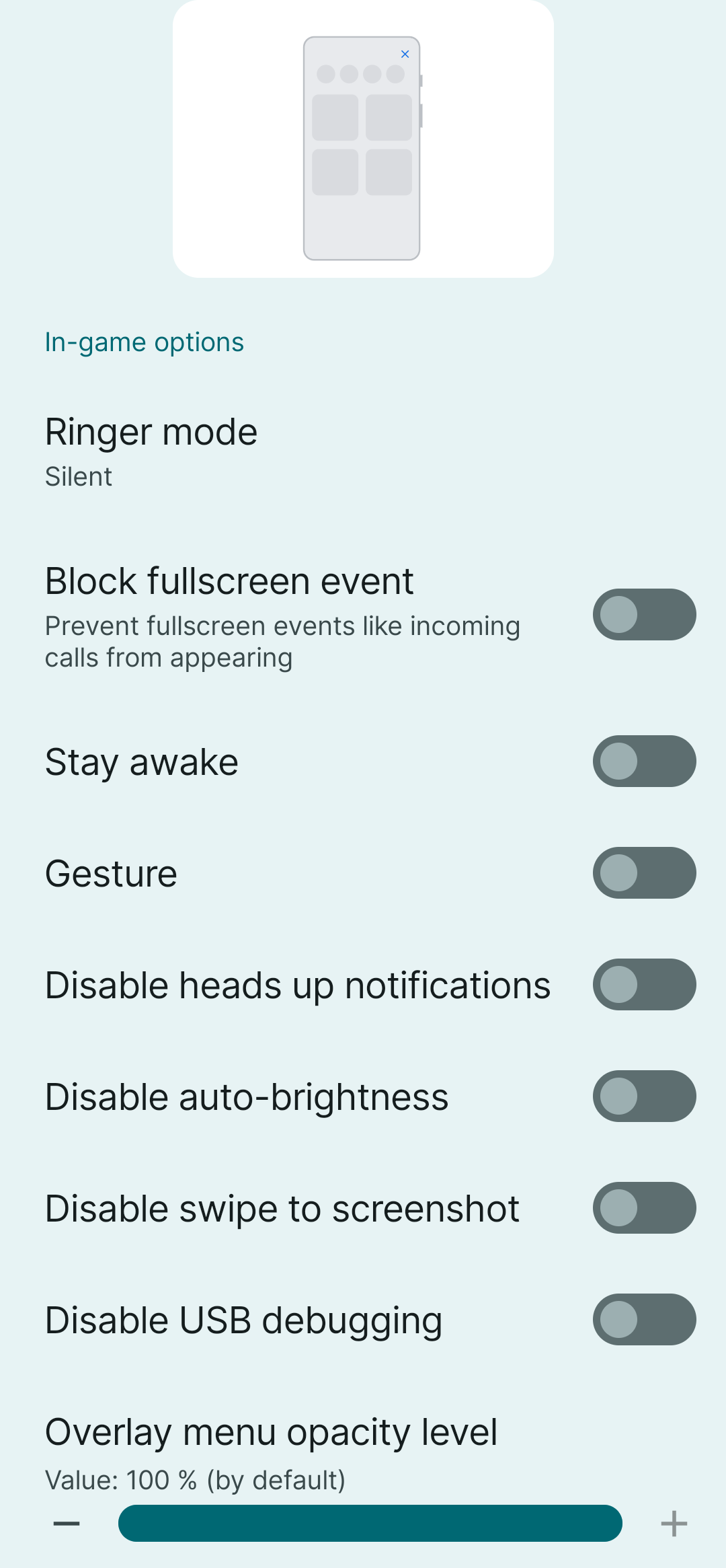This screenshot has height=1568, width=726.
Task: Enable Block fullscreen event
Action: (644, 615)
